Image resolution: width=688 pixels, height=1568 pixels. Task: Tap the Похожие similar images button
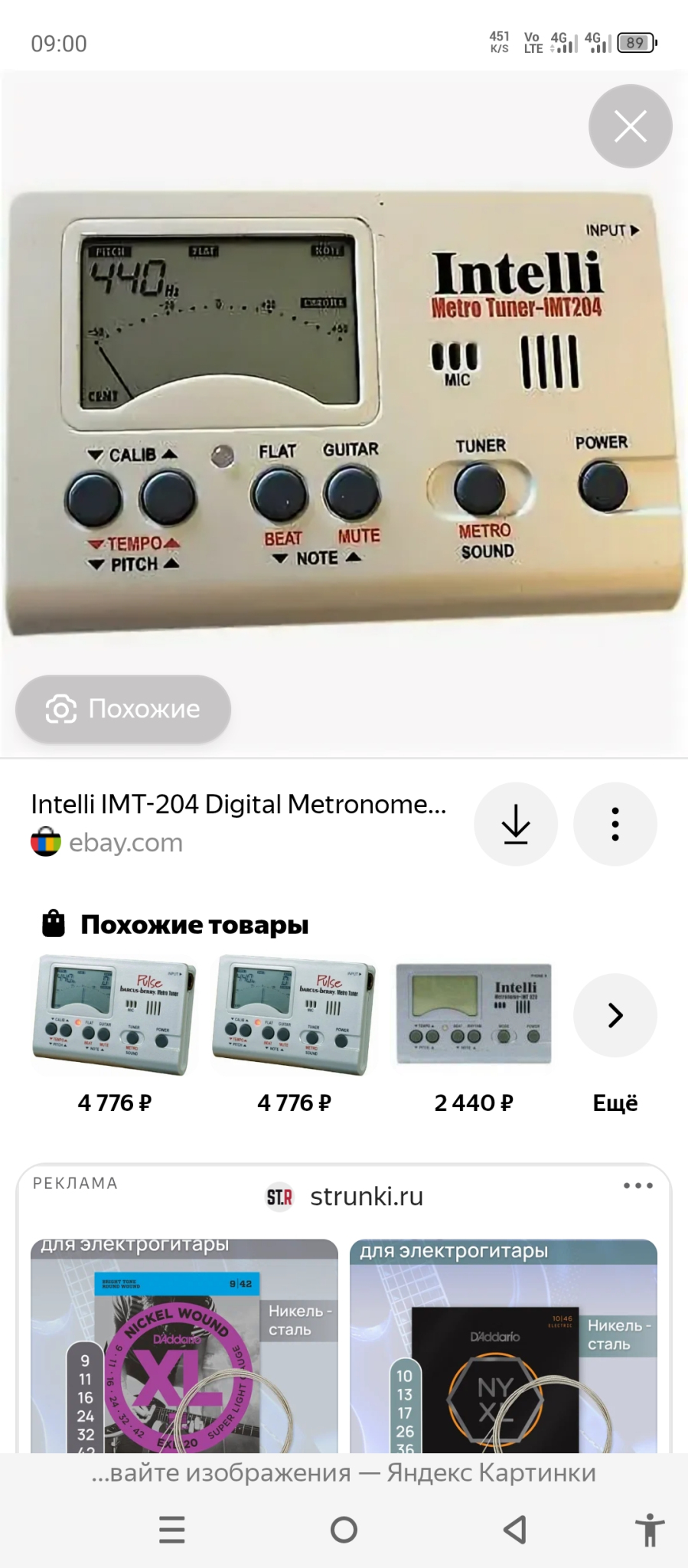[123, 709]
